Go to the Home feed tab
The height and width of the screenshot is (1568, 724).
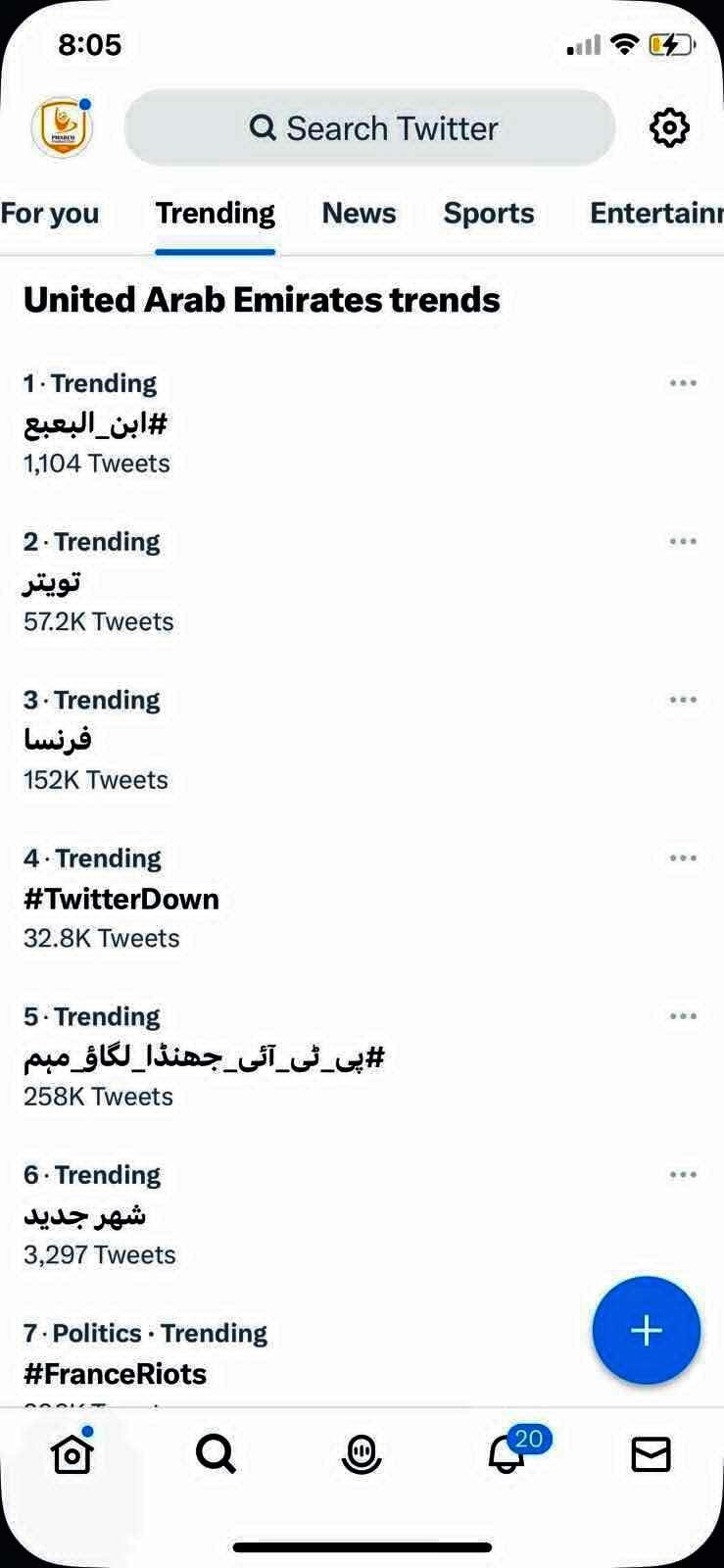coord(72,1453)
